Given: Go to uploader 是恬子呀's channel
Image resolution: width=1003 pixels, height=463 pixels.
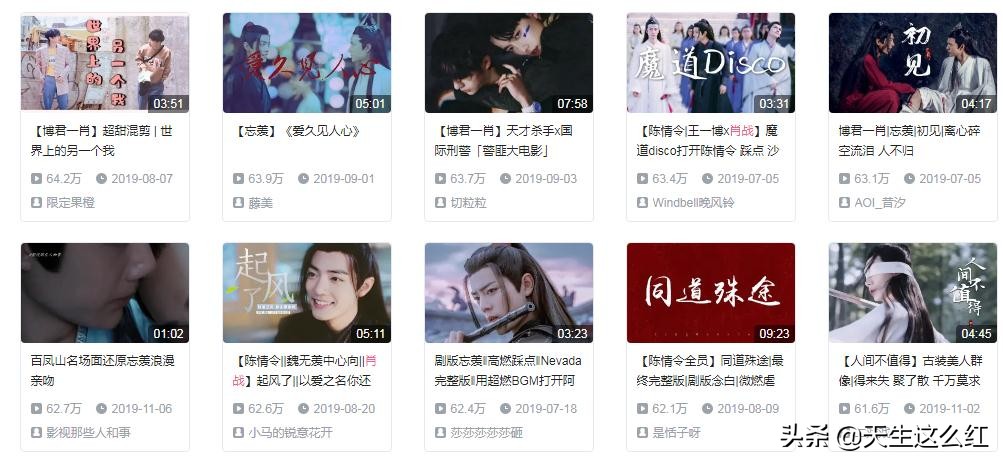Looking at the screenshot, I should (x=677, y=432).
